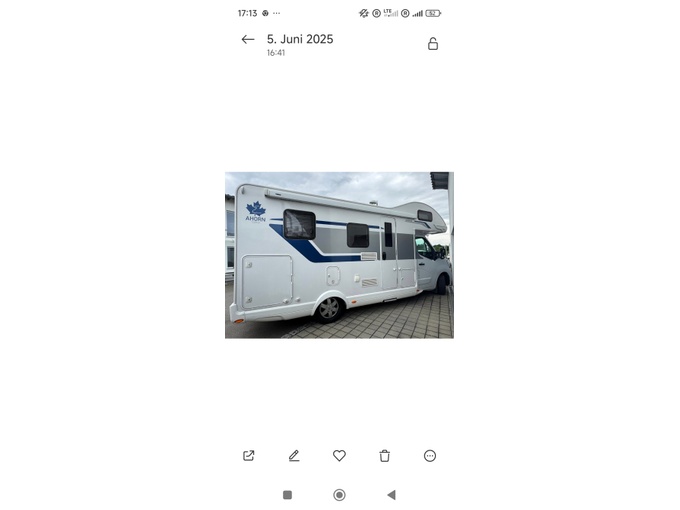This screenshot has height=510, width=680.
Task: Go back from the photo view
Action: tap(248, 40)
